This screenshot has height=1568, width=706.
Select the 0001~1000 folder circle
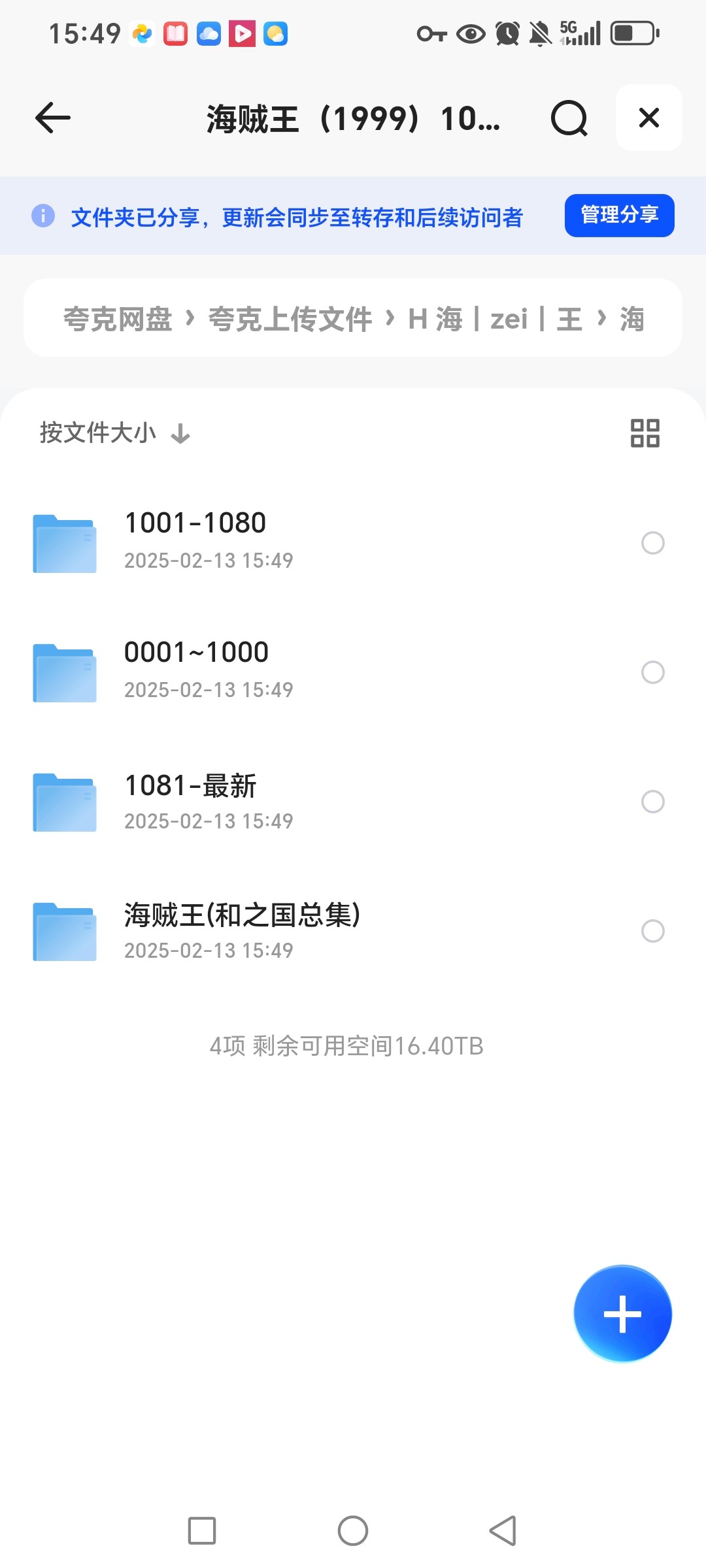652,672
